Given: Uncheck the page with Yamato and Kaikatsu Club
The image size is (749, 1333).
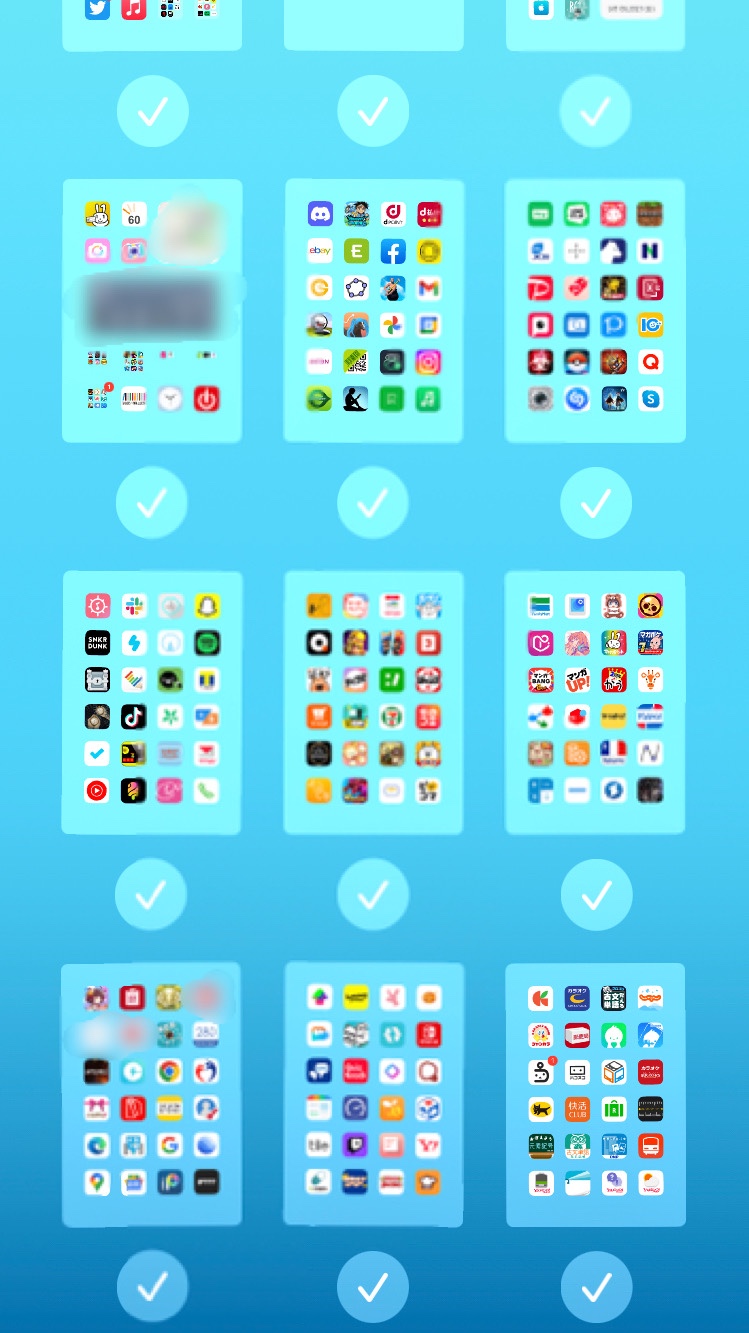Looking at the screenshot, I should point(596,1287).
